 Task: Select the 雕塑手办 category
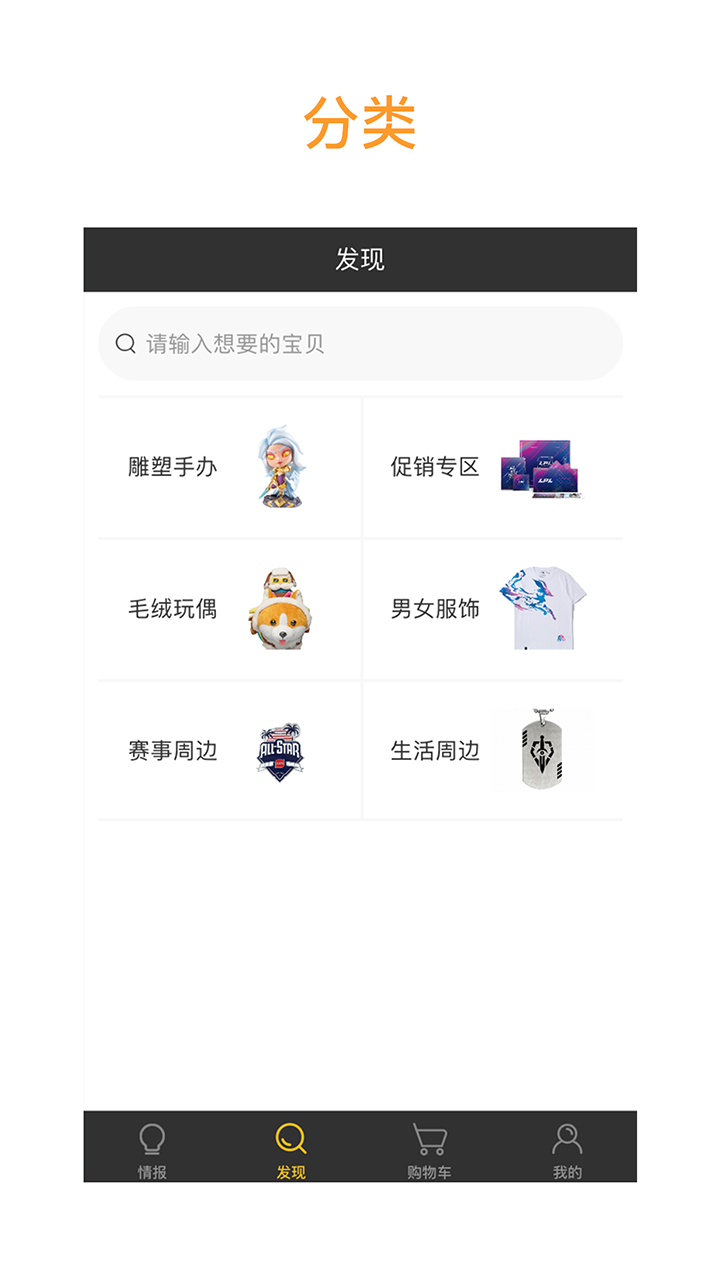click(x=174, y=465)
